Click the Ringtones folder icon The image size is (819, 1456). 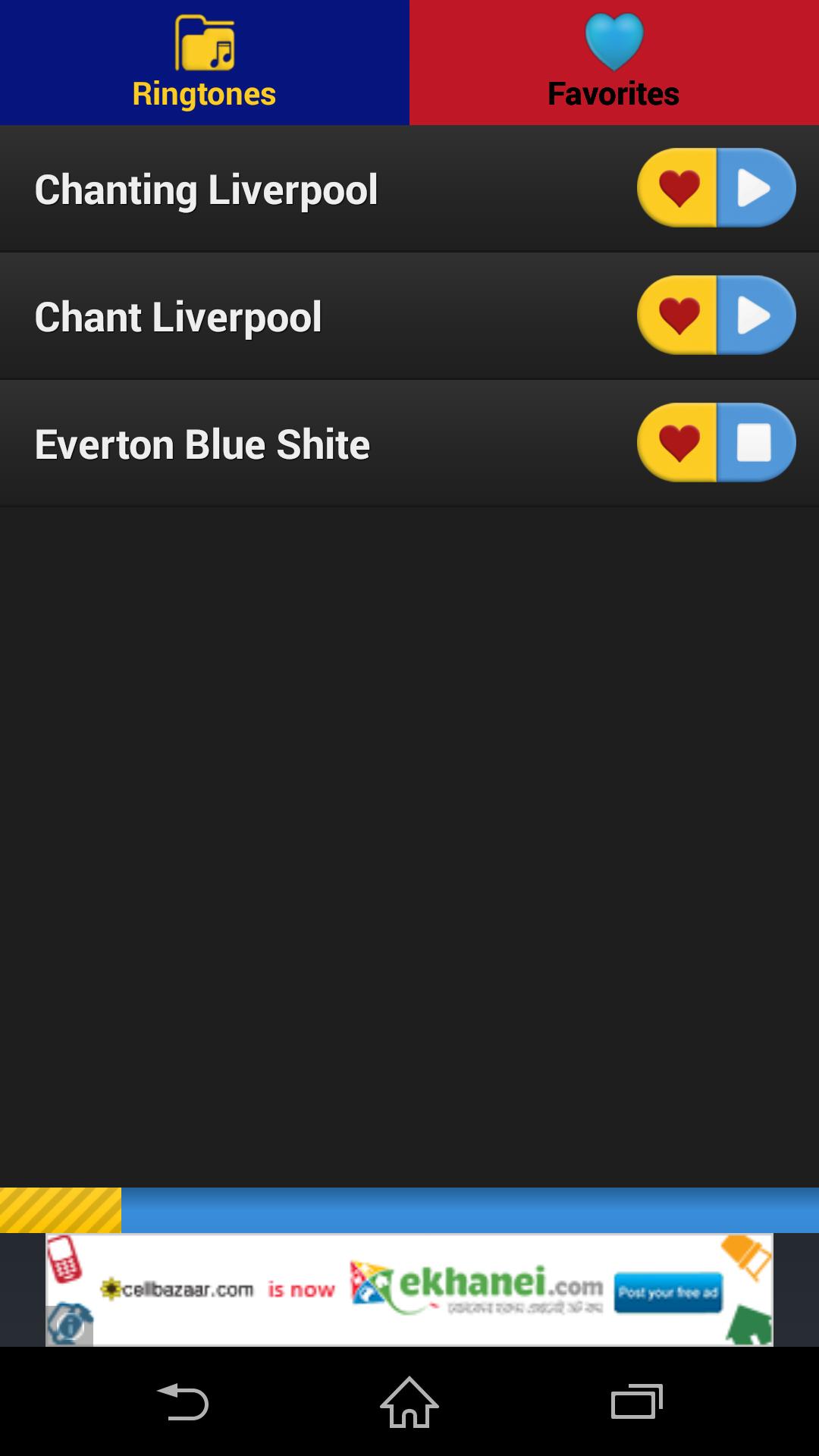(203, 42)
